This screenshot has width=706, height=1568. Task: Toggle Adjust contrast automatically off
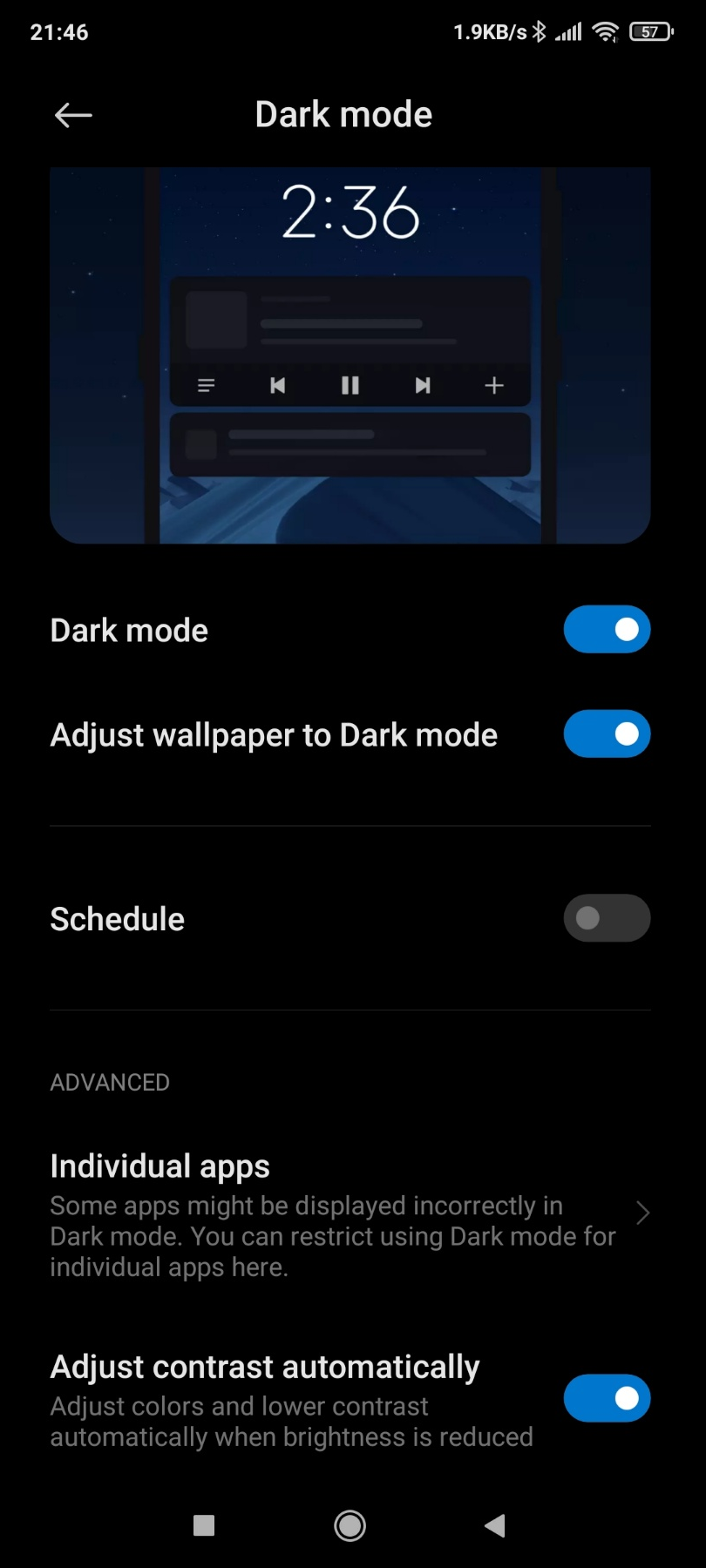click(607, 1398)
